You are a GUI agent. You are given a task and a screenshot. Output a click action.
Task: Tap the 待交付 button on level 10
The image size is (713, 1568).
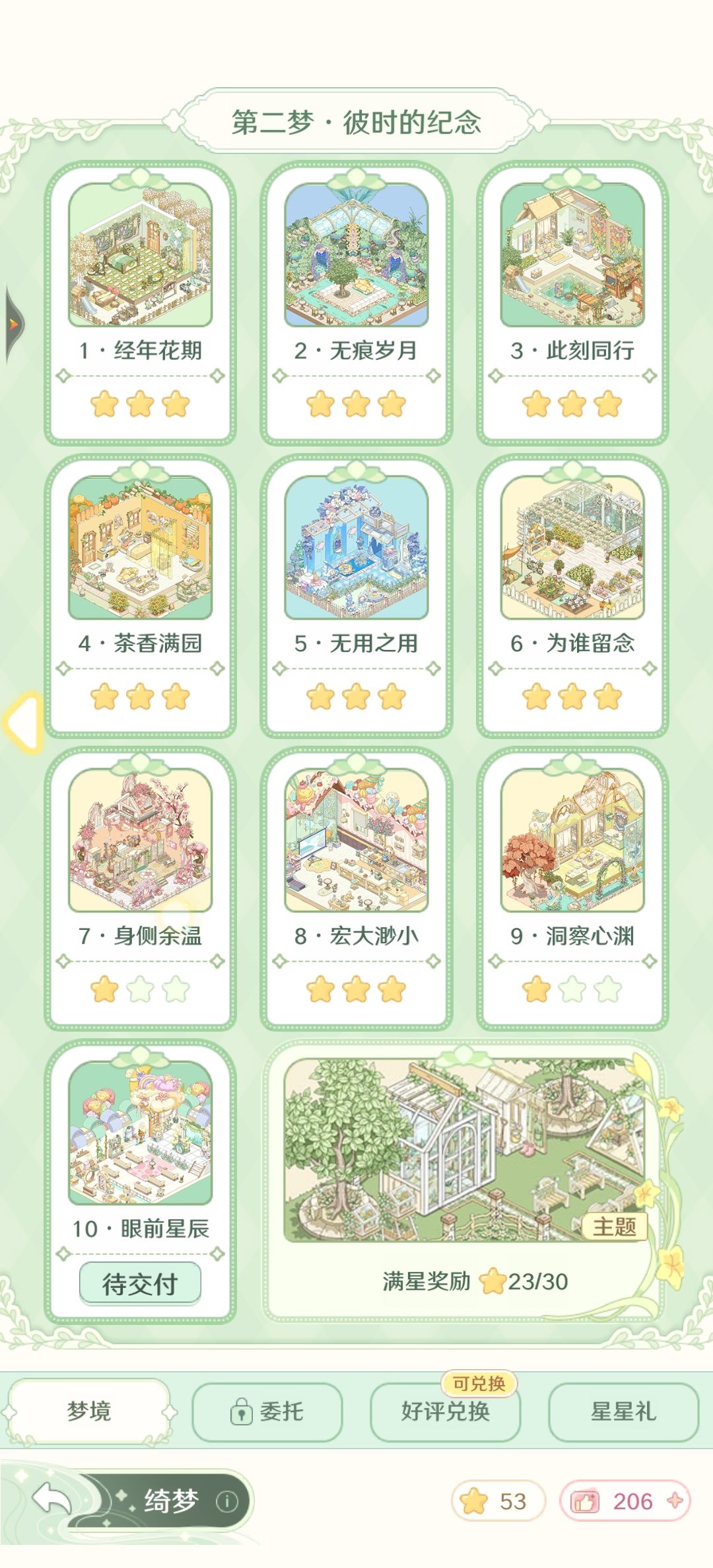[140, 1283]
